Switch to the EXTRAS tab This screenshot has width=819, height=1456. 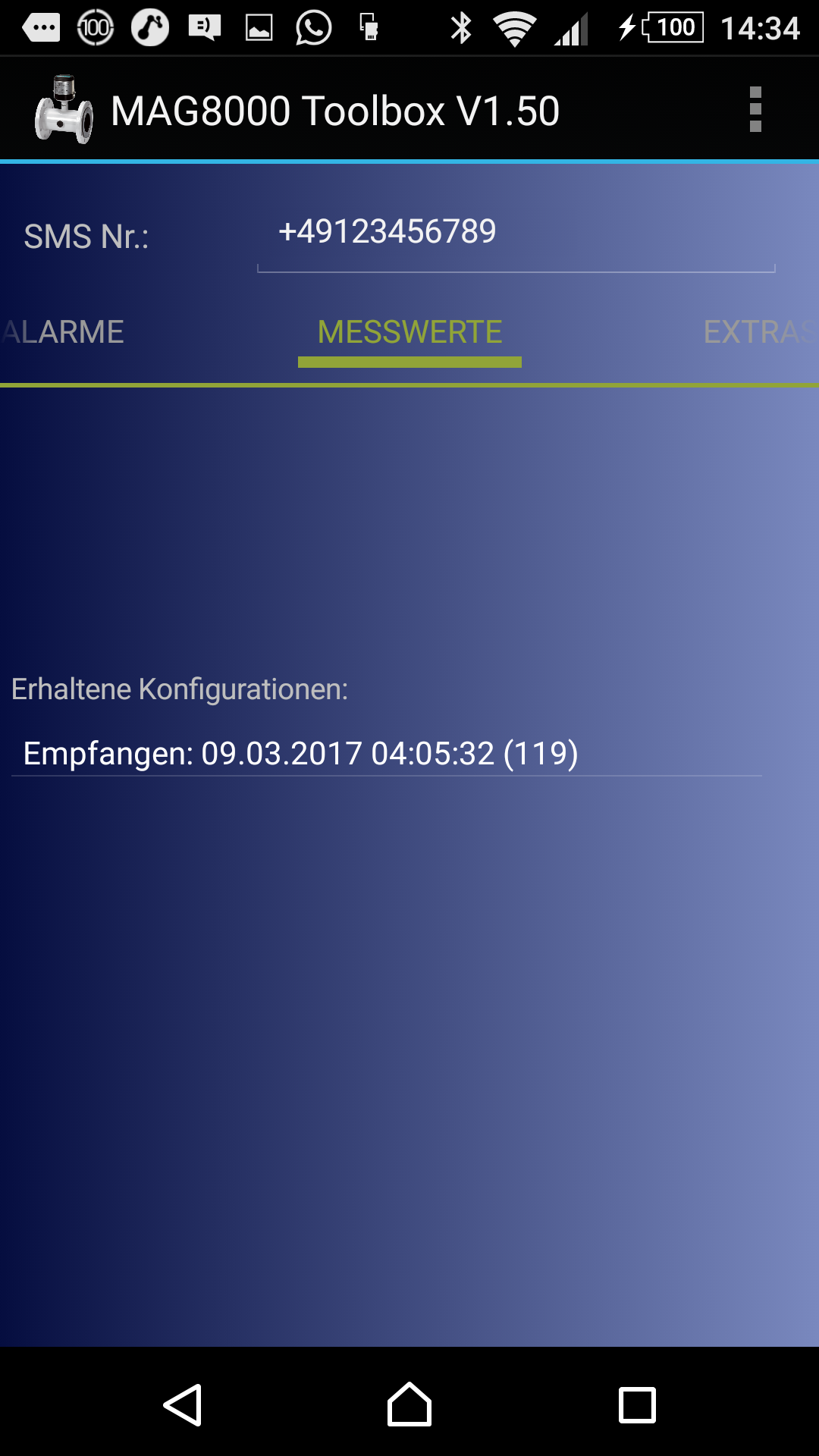coord(758,332)
